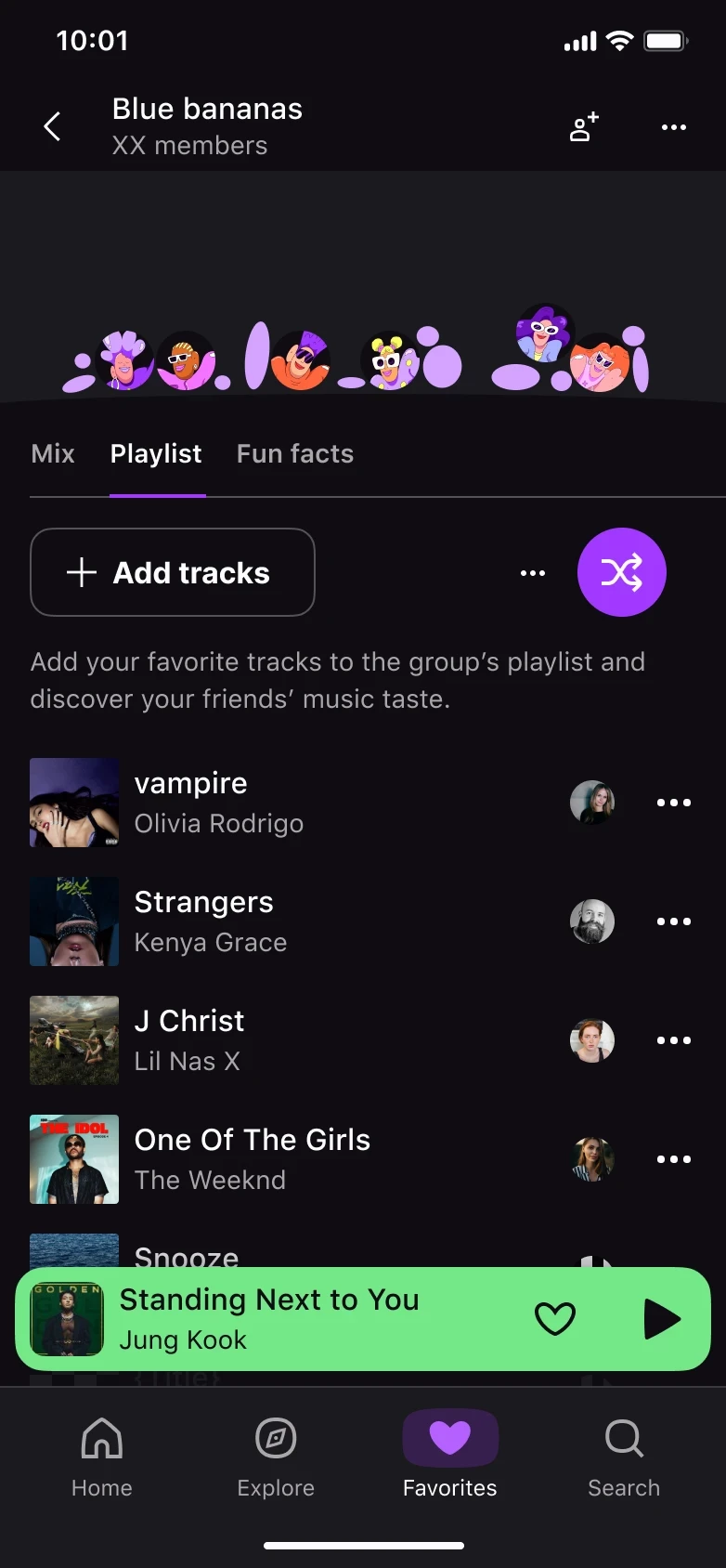The height and width of the screenshot is (1568, 726).
Task: Tap the Add tracks button
Action: pos(173,572)
